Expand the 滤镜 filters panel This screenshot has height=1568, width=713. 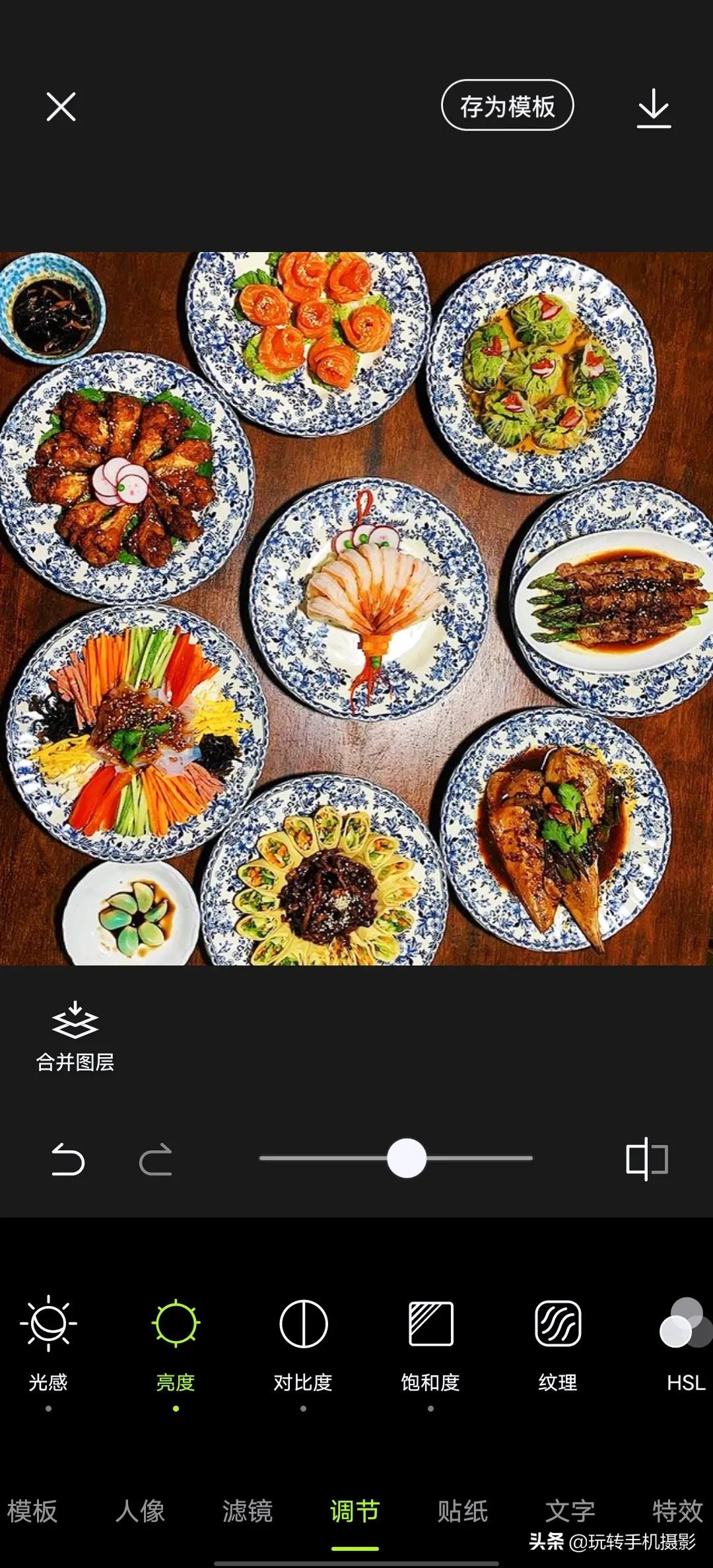[248, 1511]
